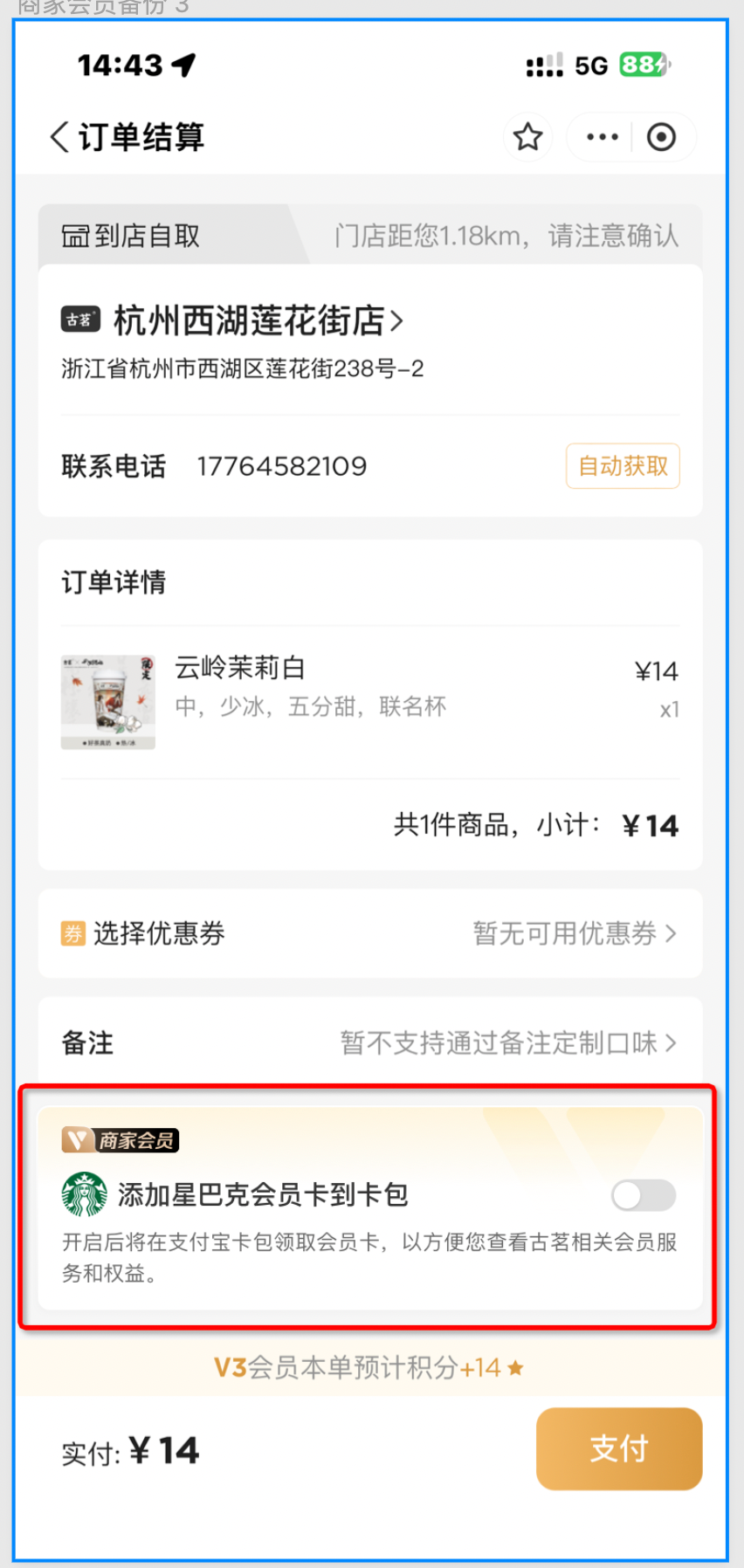Enable the 添加星巴克会员卡到卡包 switch
744x1568 pixels.
(x=644, y=1195)
